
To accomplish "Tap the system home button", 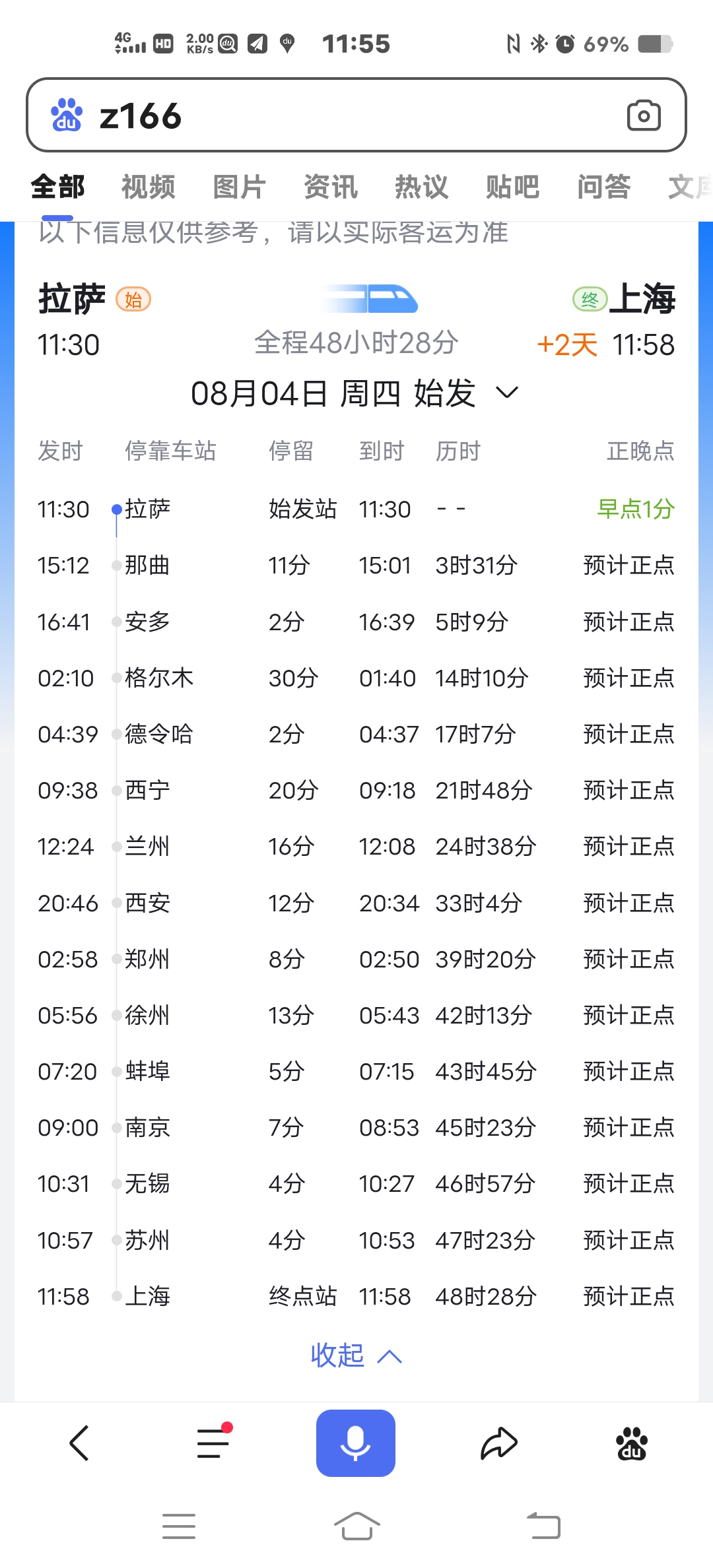I will pyautogui.click(x=356, y=1526).
